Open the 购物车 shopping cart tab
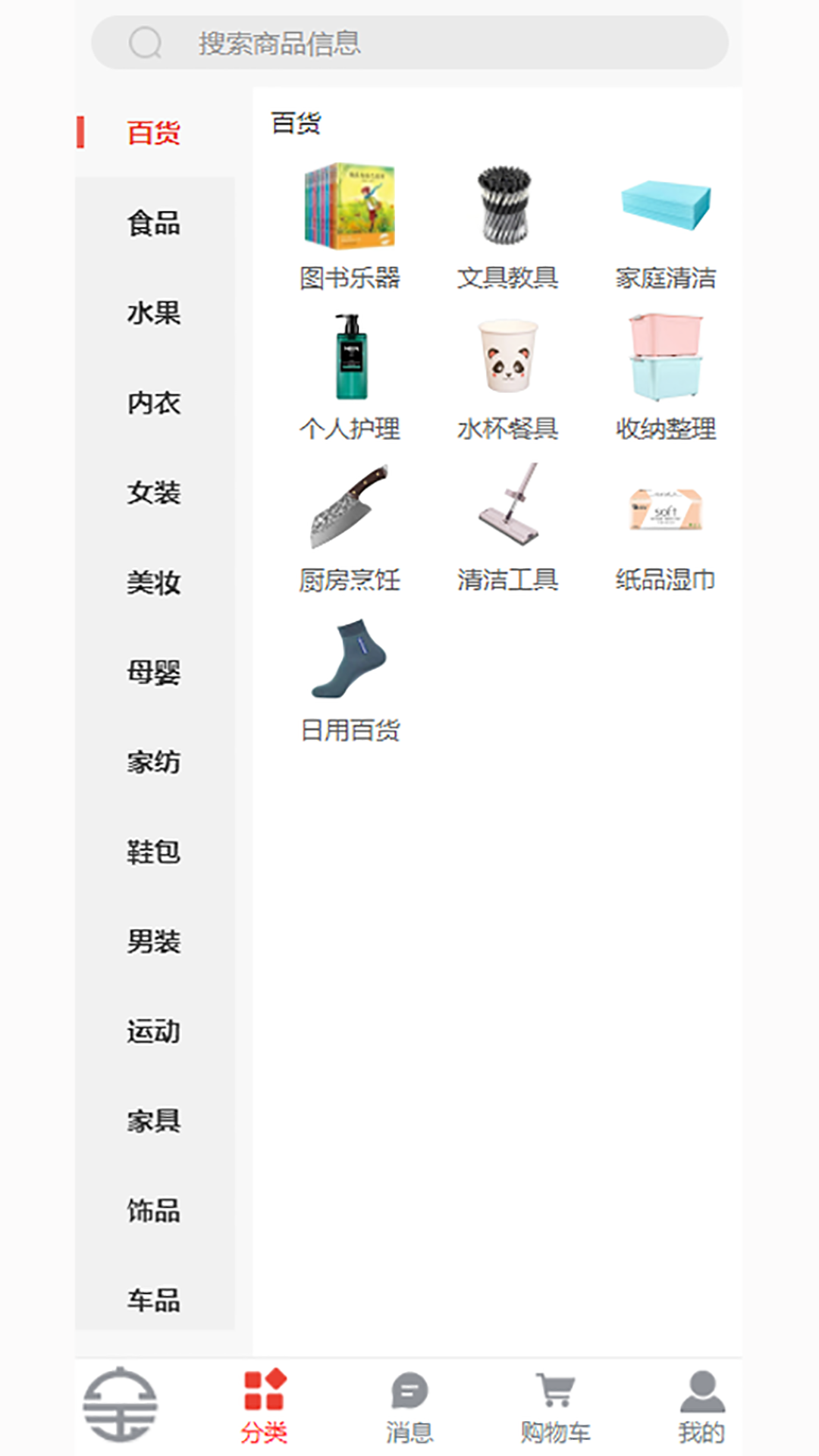 555,1407
